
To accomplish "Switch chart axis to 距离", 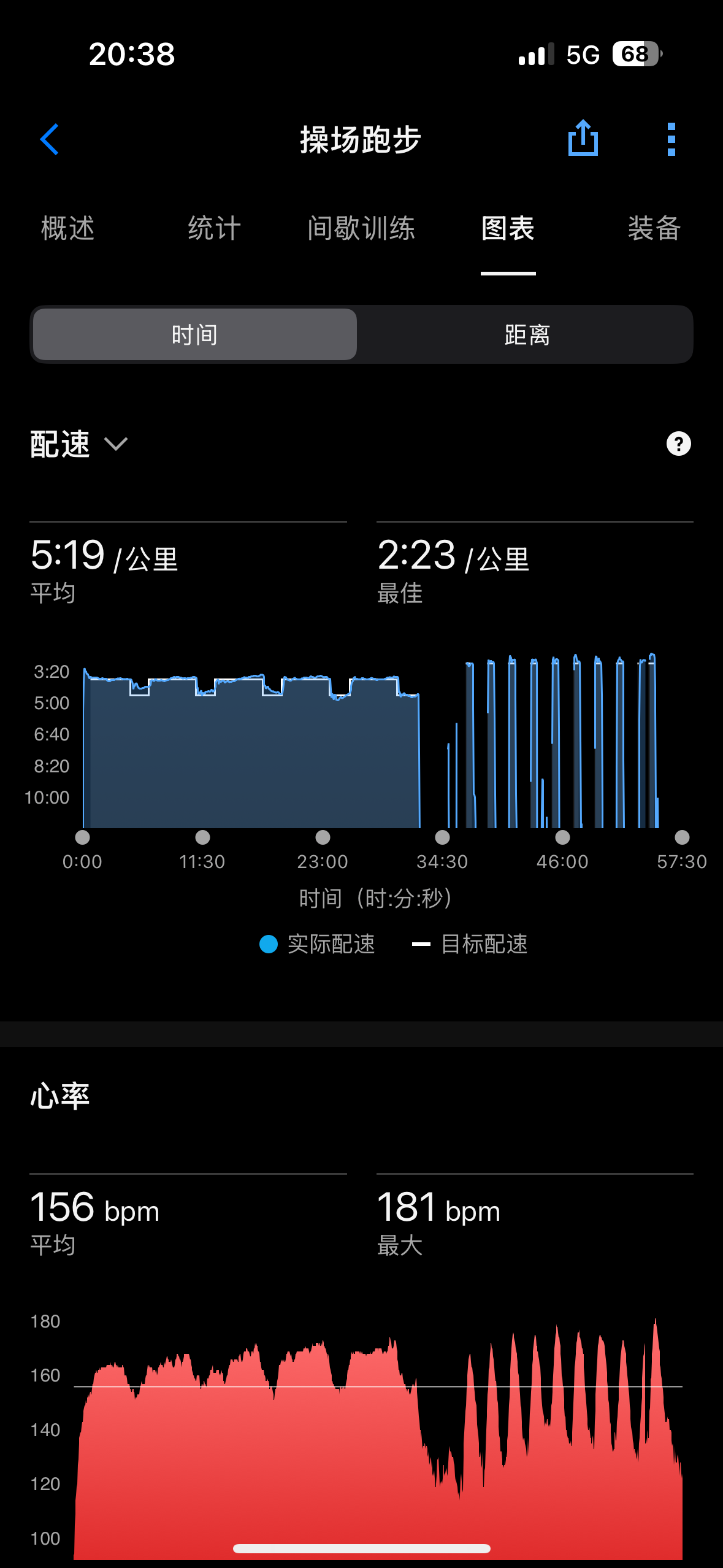I will [527, 334].
